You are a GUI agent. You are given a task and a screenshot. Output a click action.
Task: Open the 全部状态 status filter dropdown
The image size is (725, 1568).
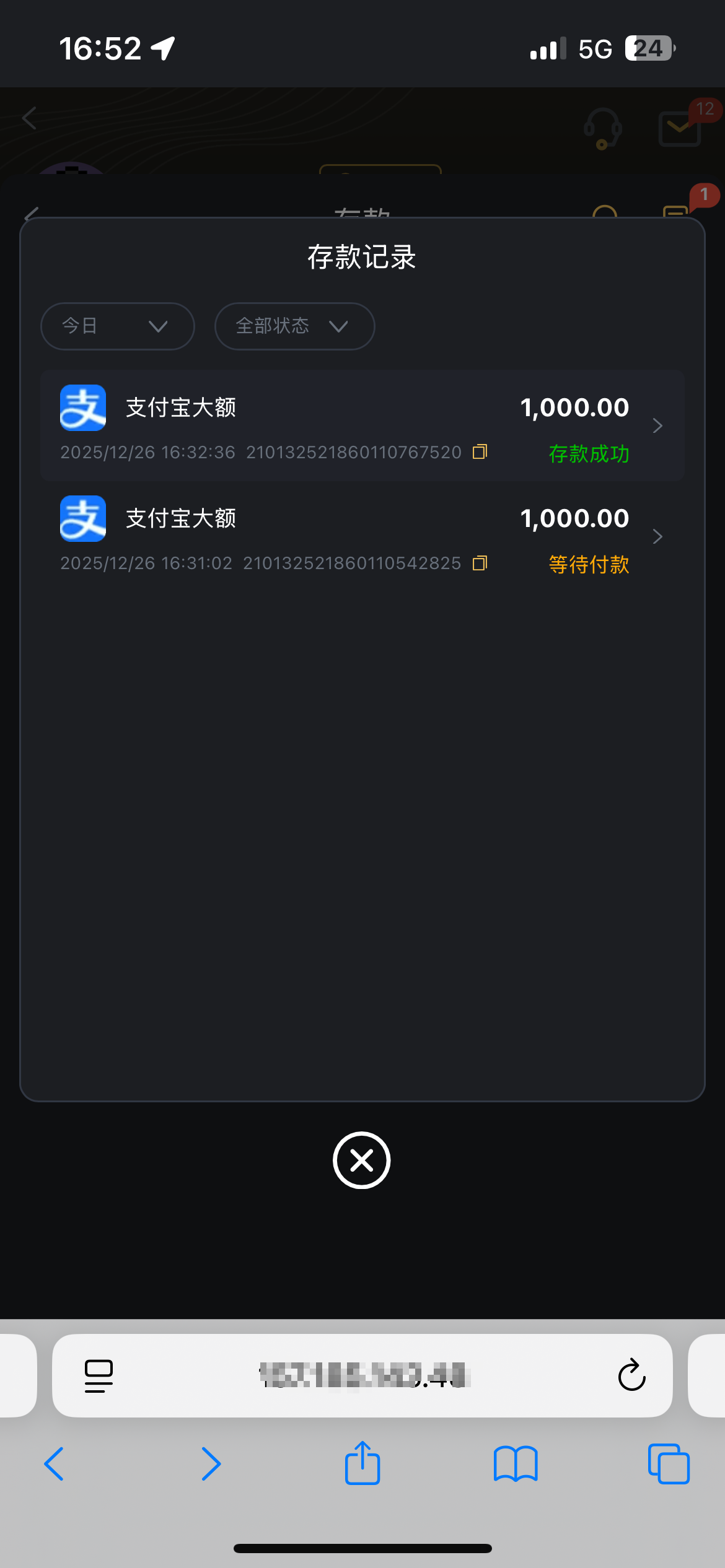click(x=294, y=326)
